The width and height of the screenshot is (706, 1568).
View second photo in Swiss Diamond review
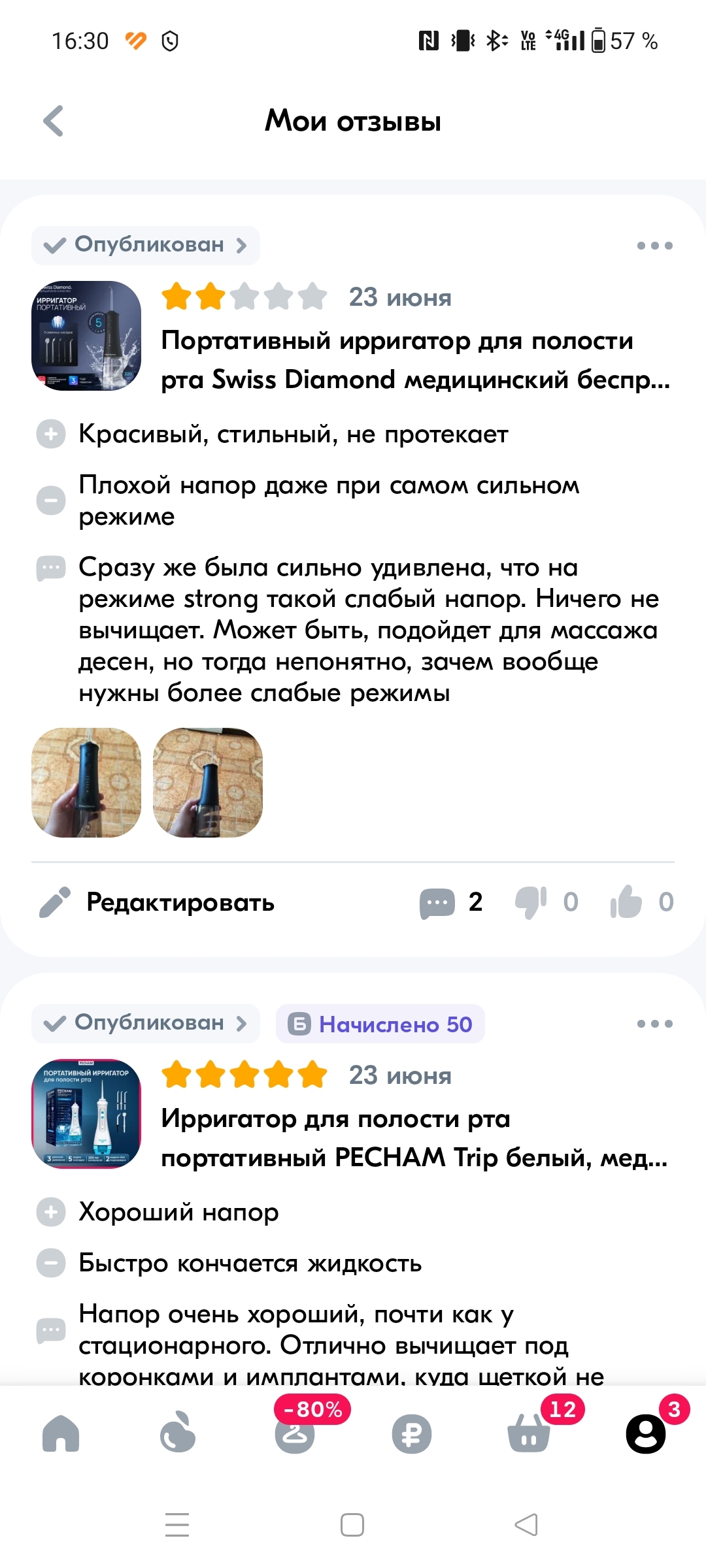(x=208, y=783)
